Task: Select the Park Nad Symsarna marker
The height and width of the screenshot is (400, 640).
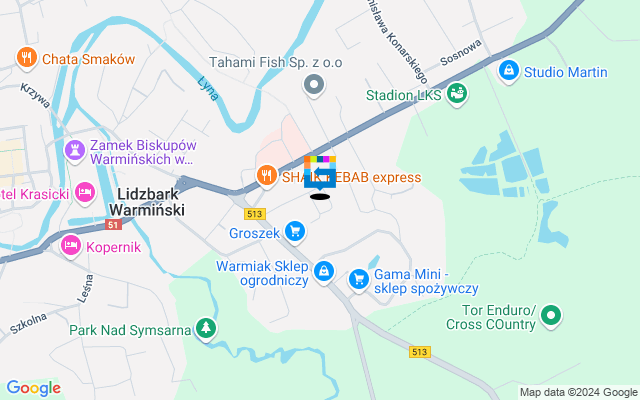Action: click(204, 328)
